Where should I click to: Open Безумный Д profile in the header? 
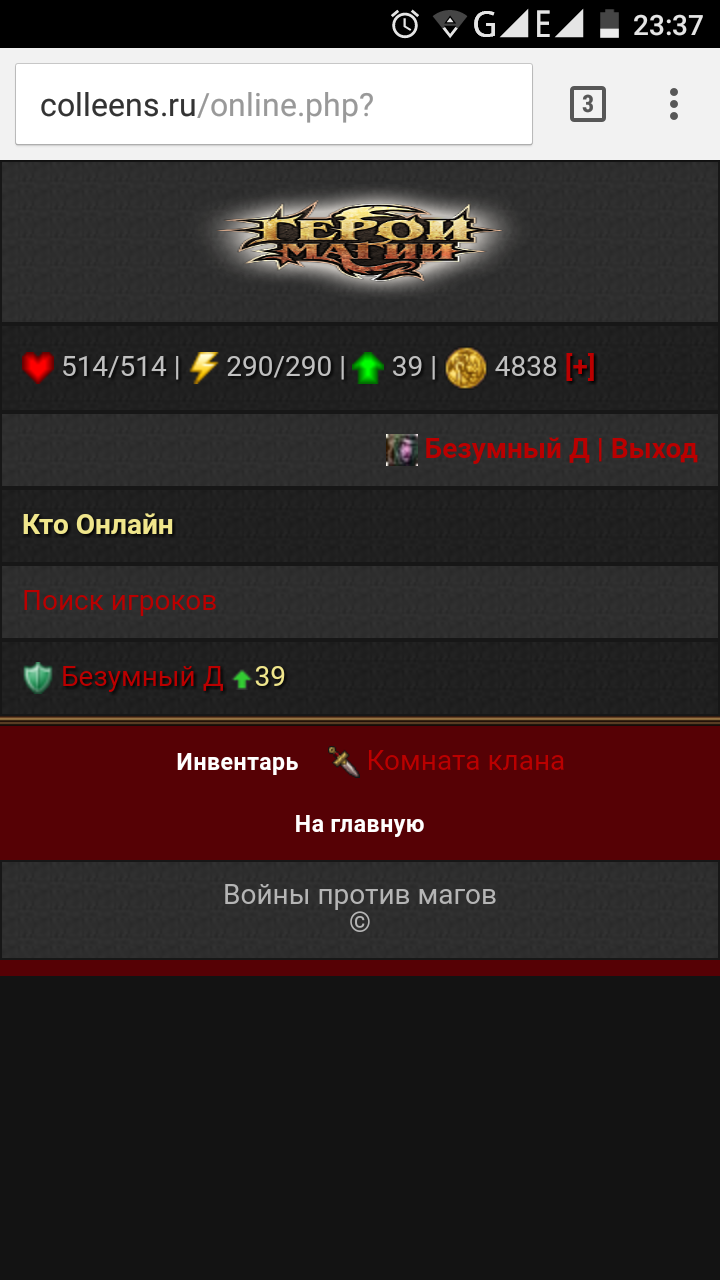pyautogui.click(x=506, y=449)
